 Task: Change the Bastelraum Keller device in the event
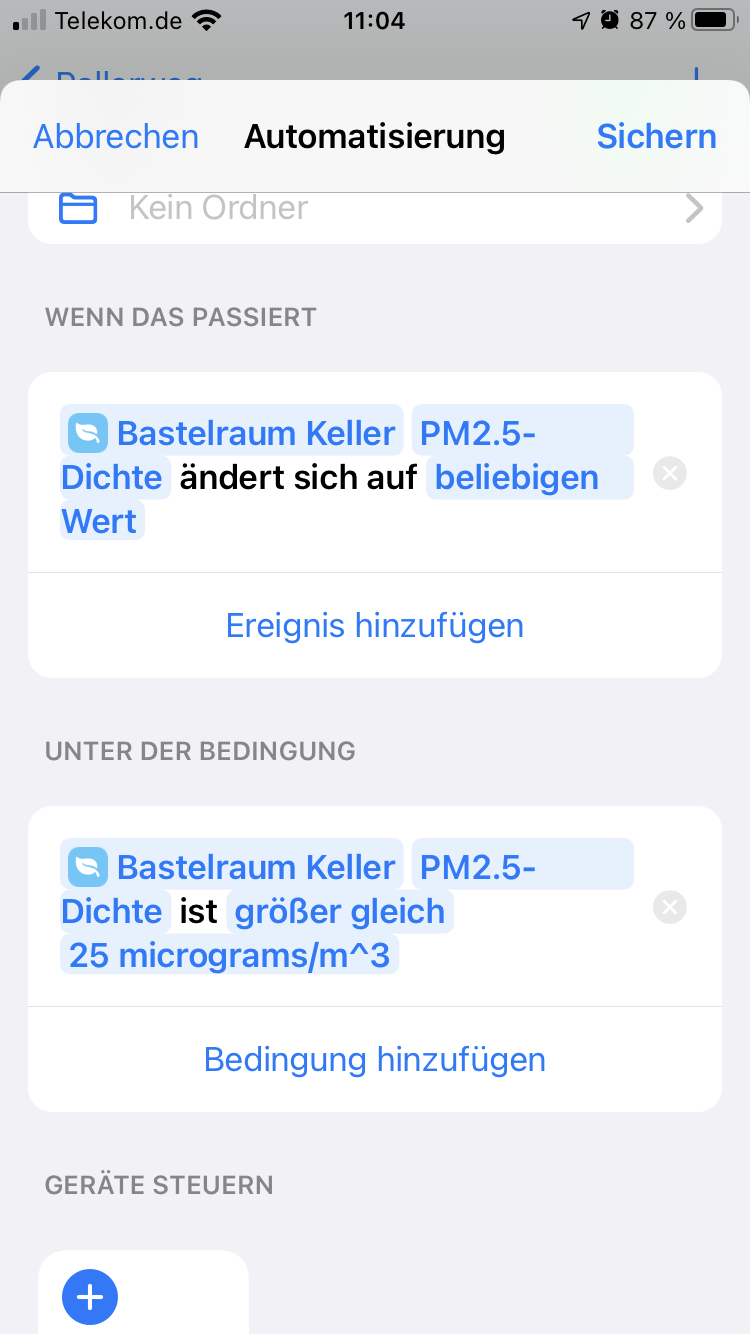tap(233, 433)
